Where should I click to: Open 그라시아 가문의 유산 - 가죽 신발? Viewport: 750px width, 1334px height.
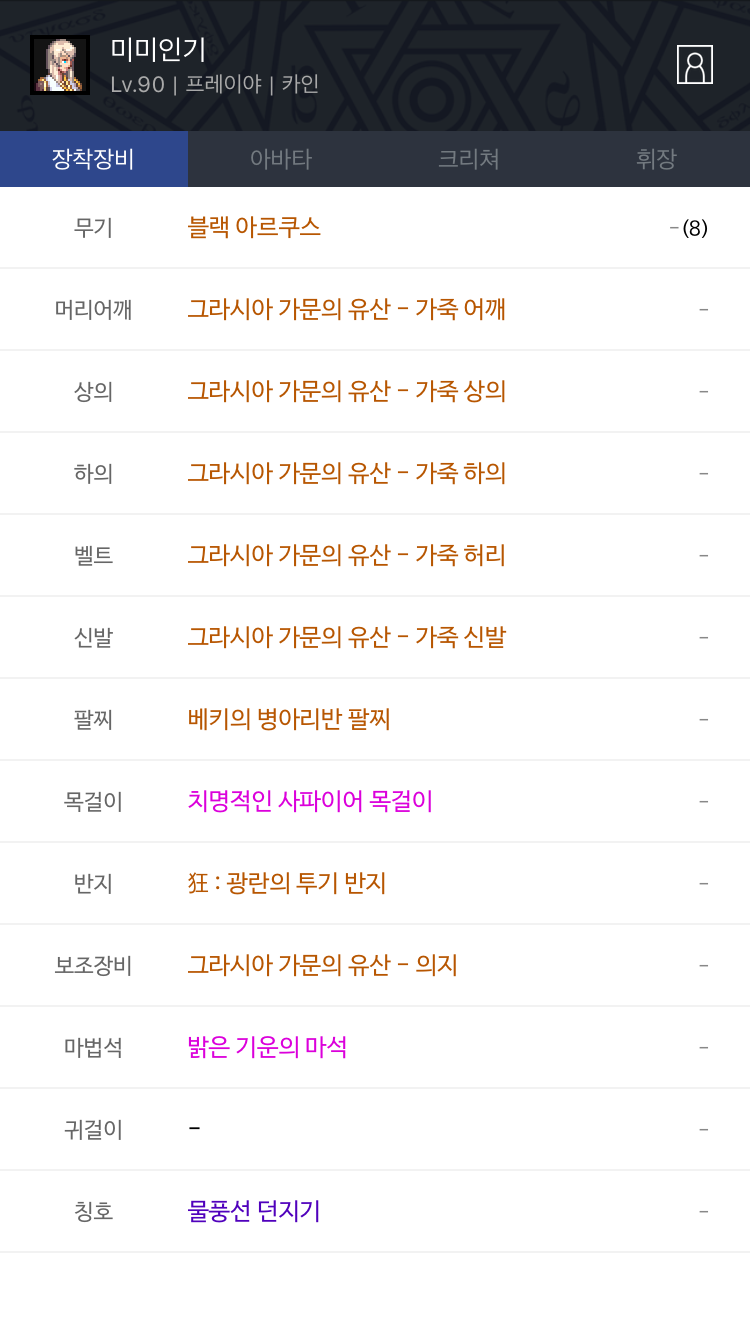click(x=346, y=638)
